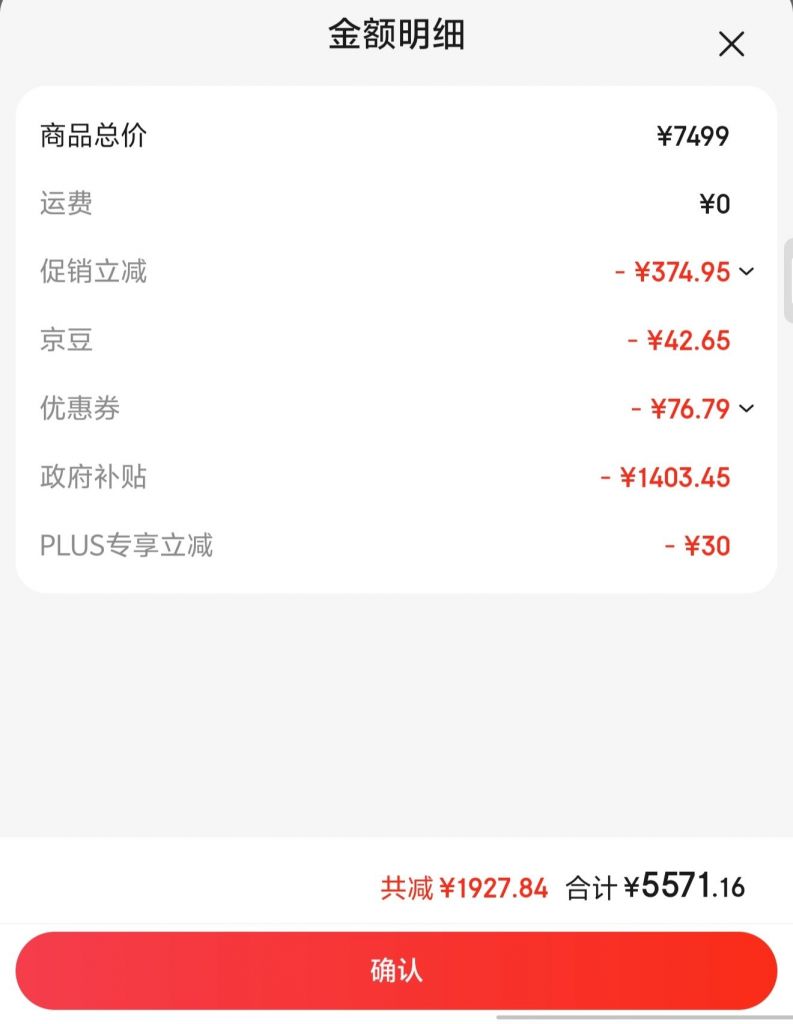Screen dimensions: 793x1024
Task: Tap the 确认 confirm button
Action: pyautogui.click(x=396, y=969)
